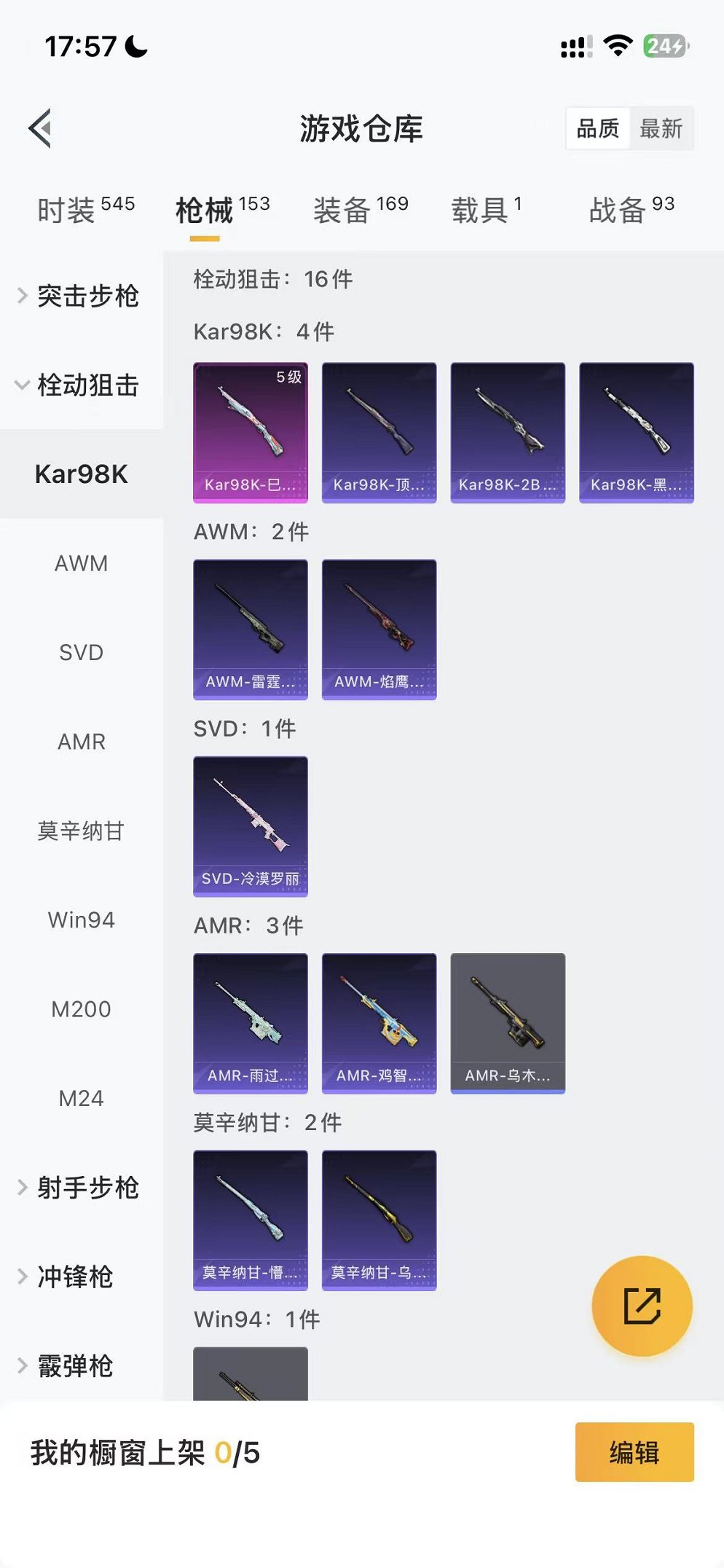Open the 战备 tab
724x1568 pixels.
[631, 210]
